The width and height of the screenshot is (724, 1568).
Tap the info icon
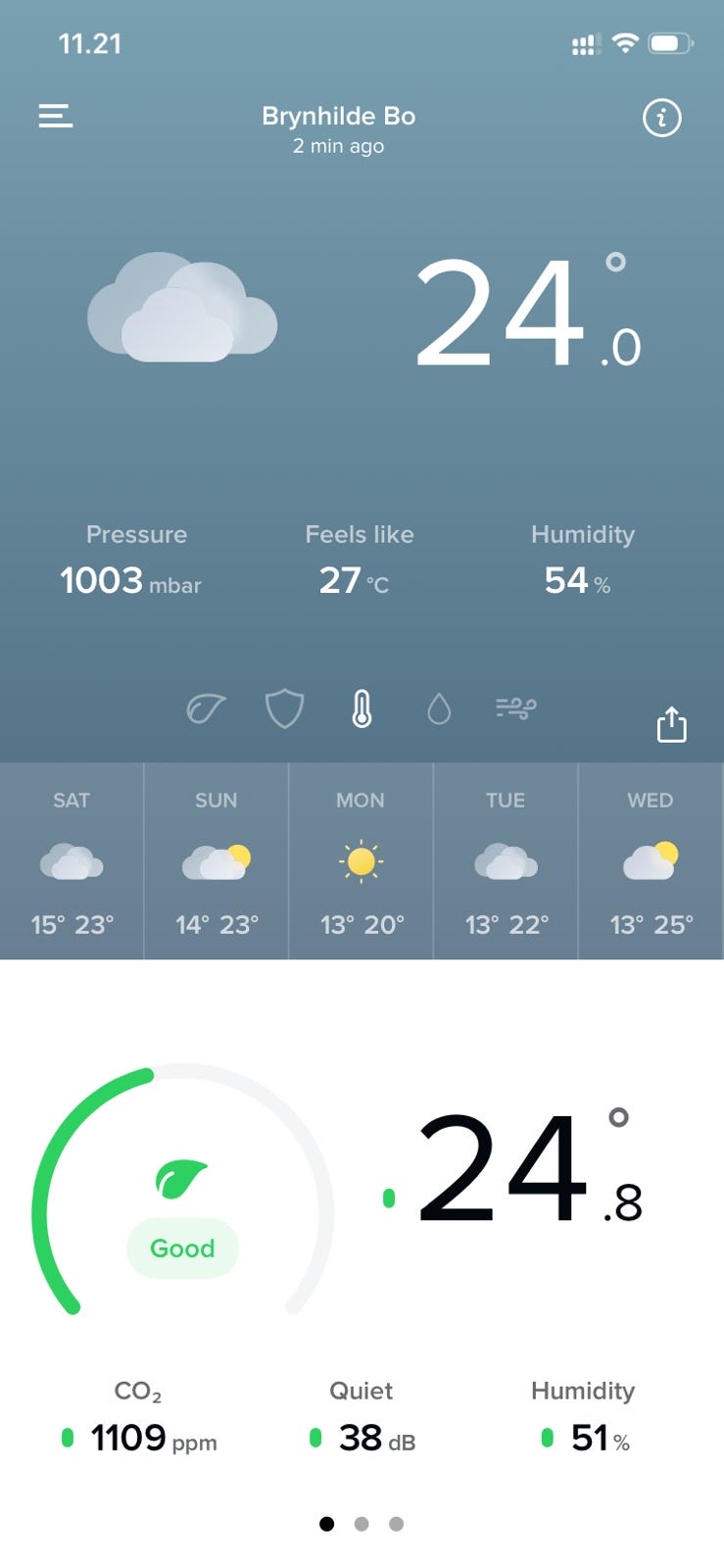[x=661, y=118]
